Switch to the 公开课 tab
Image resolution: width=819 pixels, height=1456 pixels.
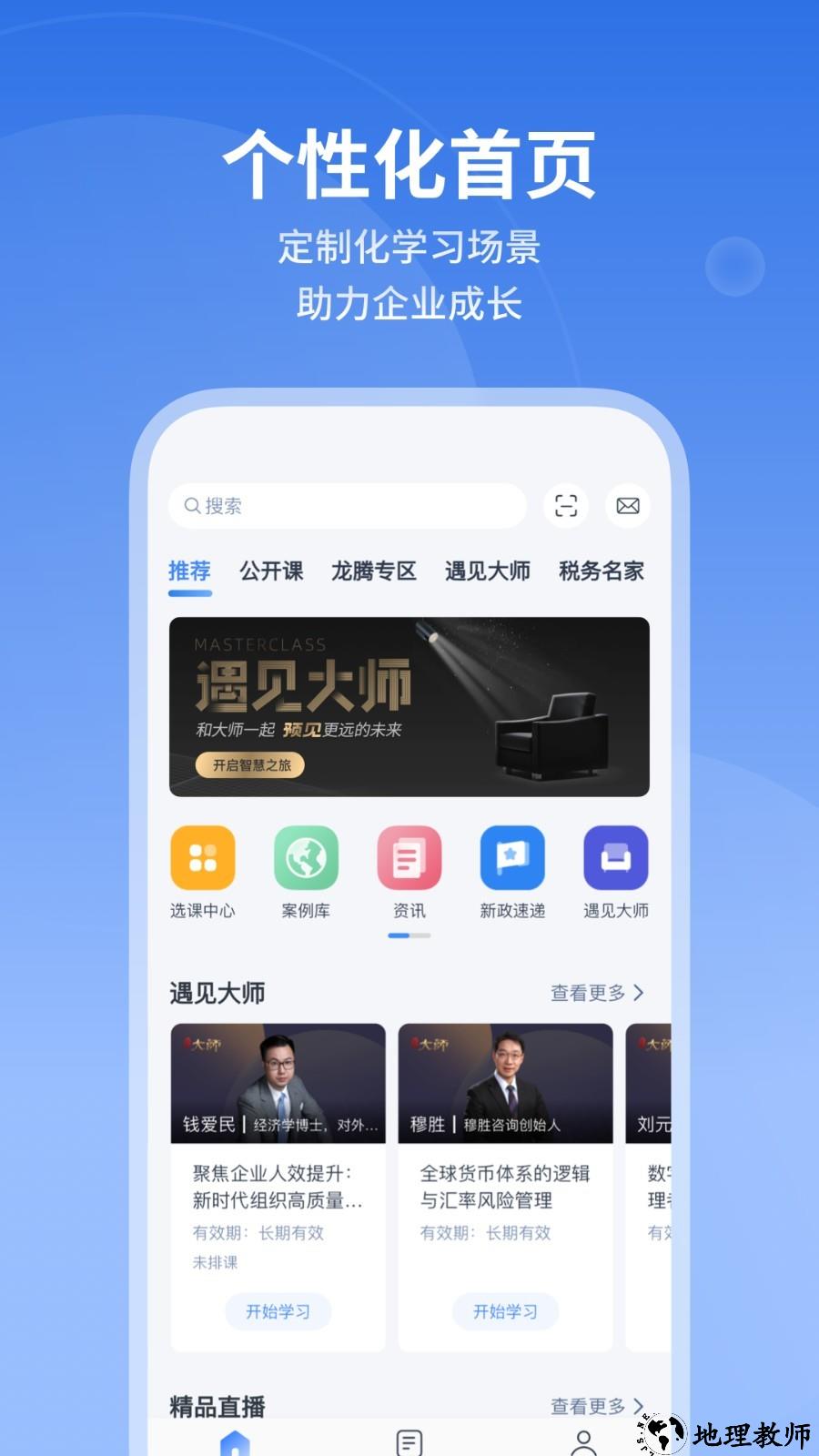(x=270, y=571)
